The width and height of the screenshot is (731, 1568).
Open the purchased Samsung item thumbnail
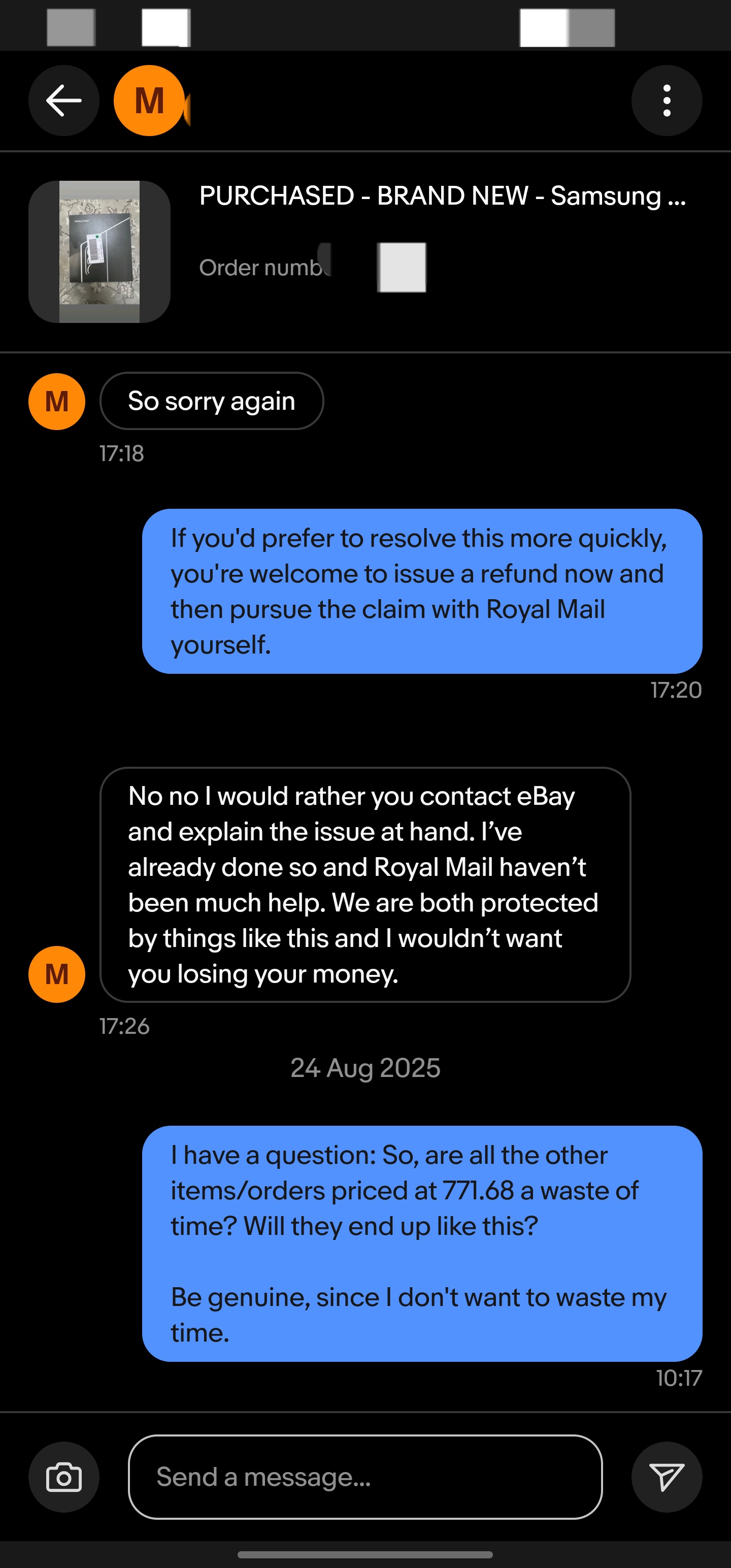pos(99,251)
